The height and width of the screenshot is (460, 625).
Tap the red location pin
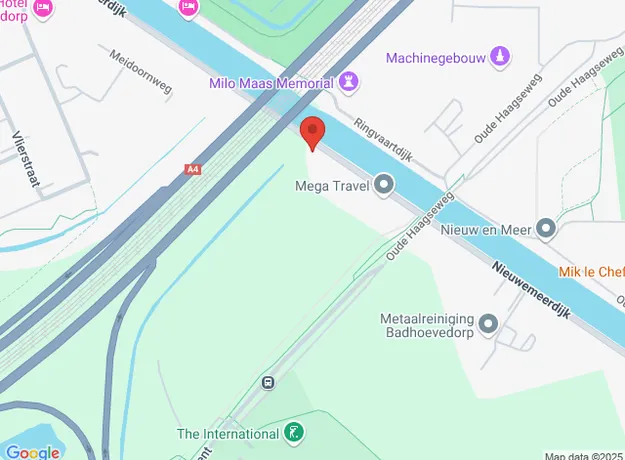313,132
